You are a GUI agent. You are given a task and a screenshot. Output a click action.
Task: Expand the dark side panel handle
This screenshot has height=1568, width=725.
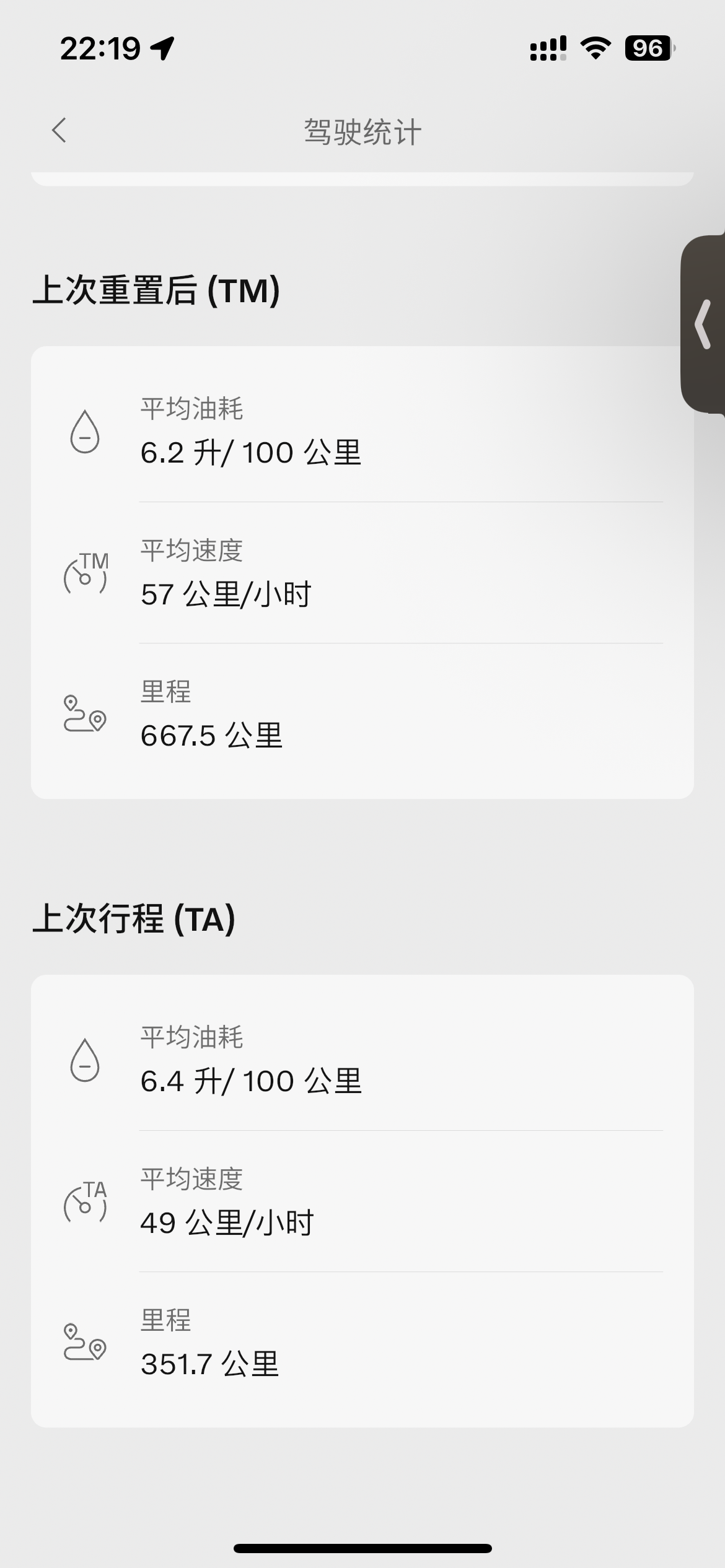click(x=703, y=324)
